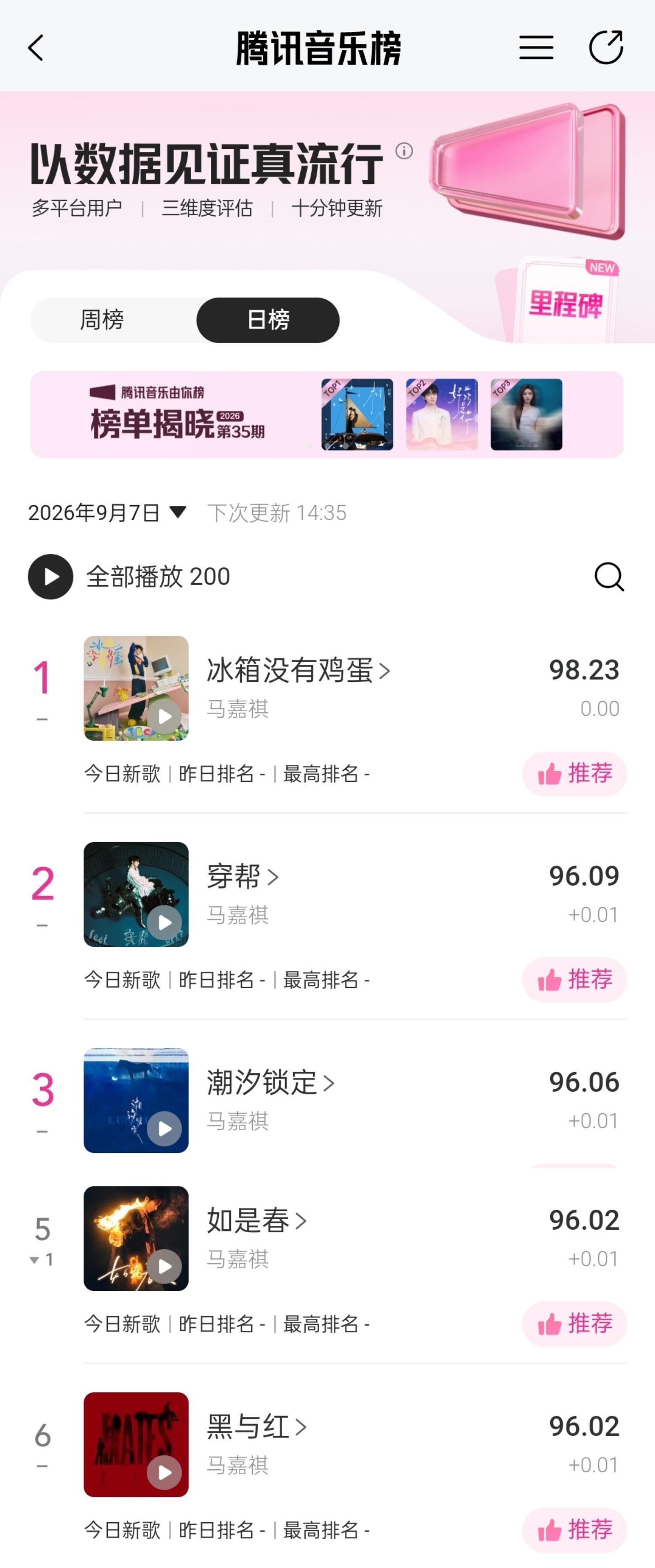655x1568 pixels.
Task: Switch to the 周榜 weekly chart
Action: (x=102, y=320)
